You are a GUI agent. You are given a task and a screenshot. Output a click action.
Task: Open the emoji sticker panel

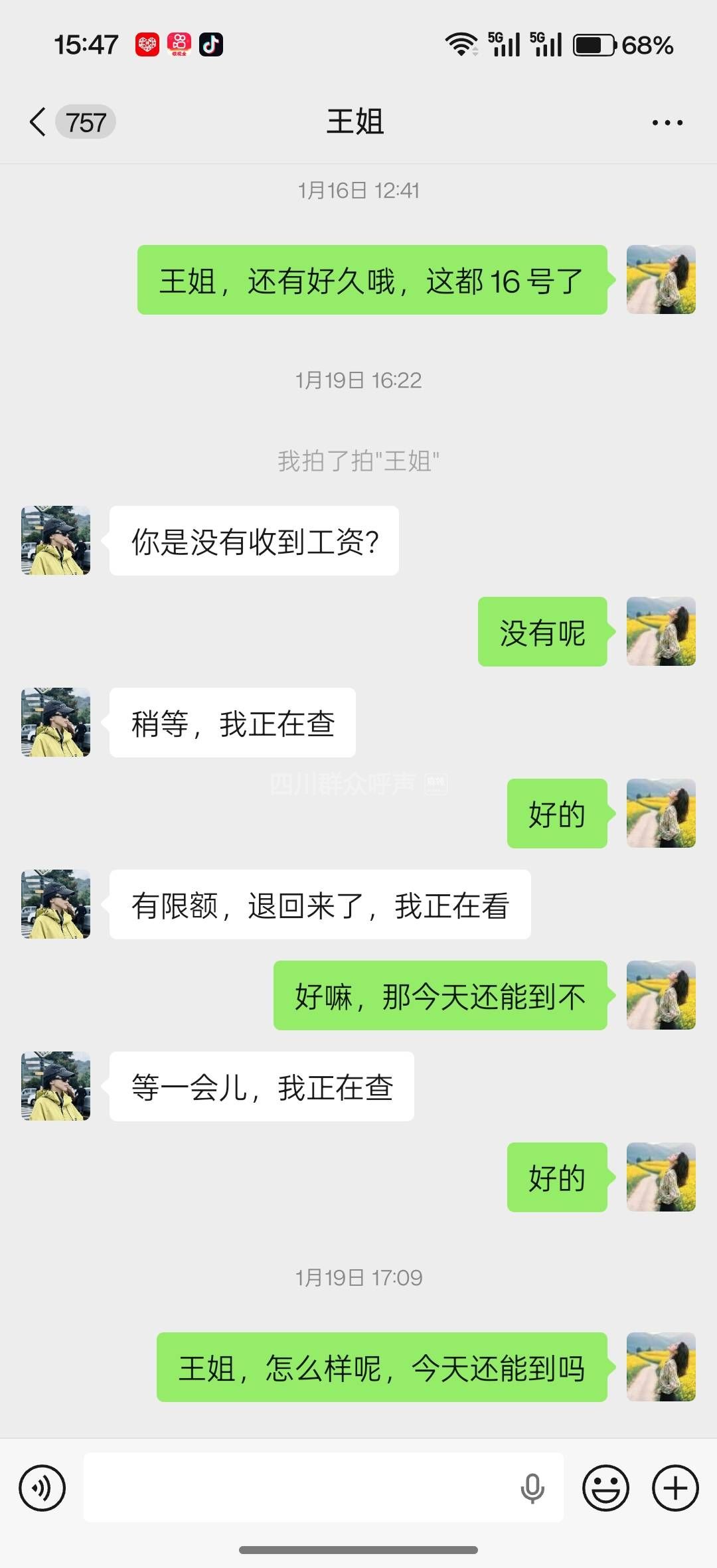point(605,1488)
